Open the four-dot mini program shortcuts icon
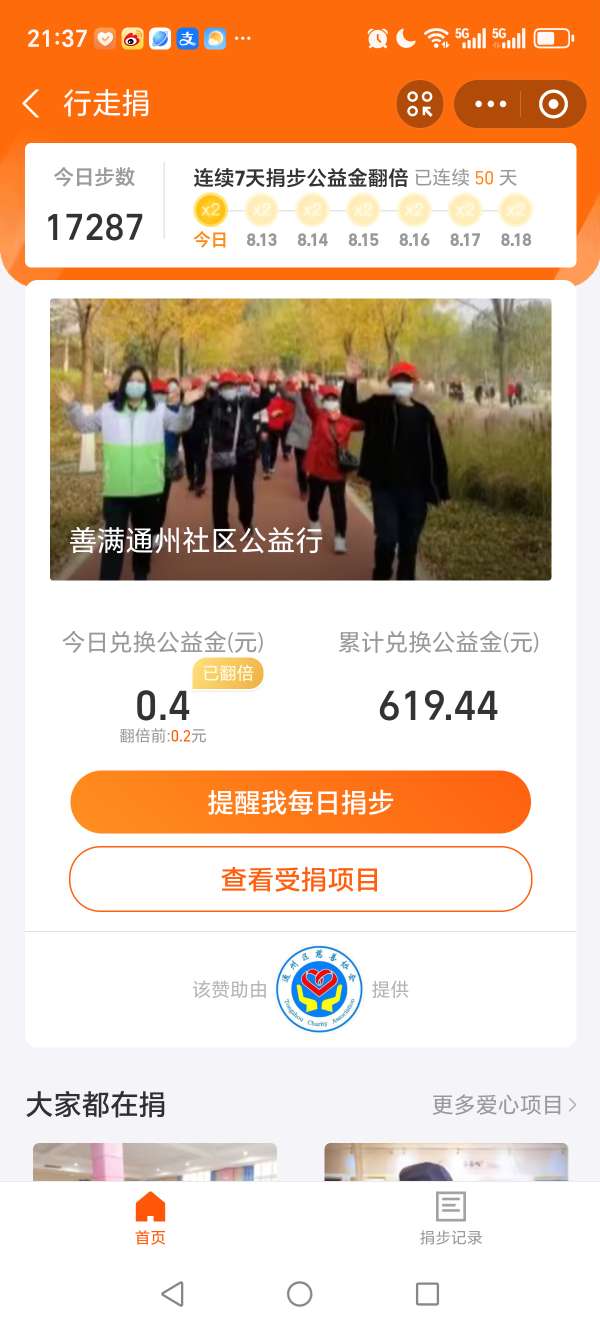The height and width of the screenshot is (1326, 600). click(420, 104)
